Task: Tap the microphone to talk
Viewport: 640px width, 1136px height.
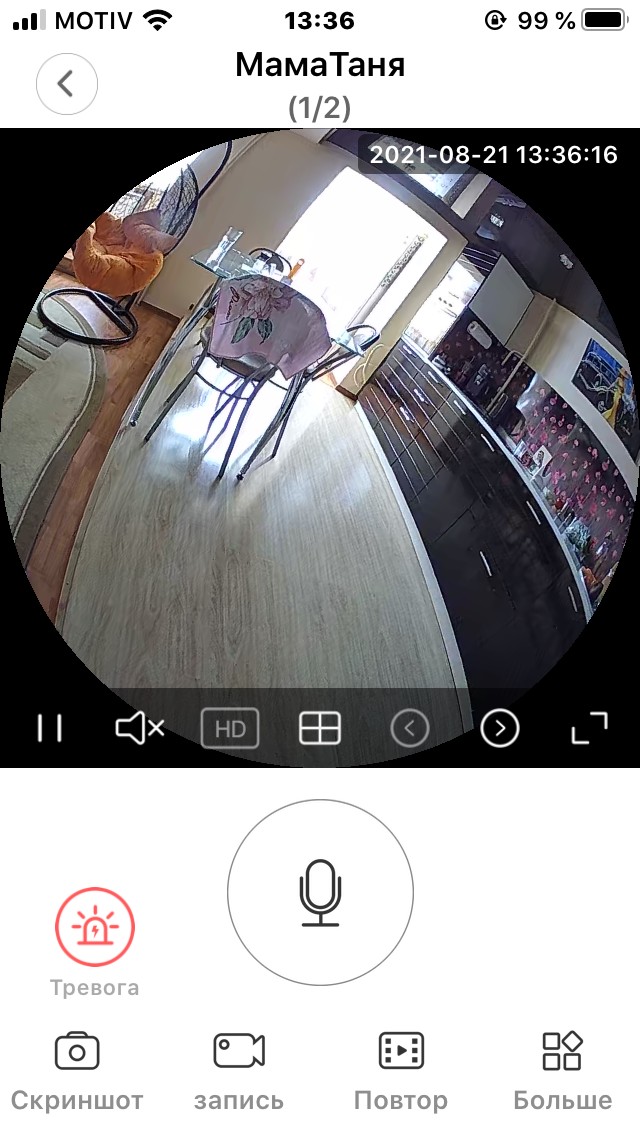Action: pyautogui.click(x=320, y=893)
